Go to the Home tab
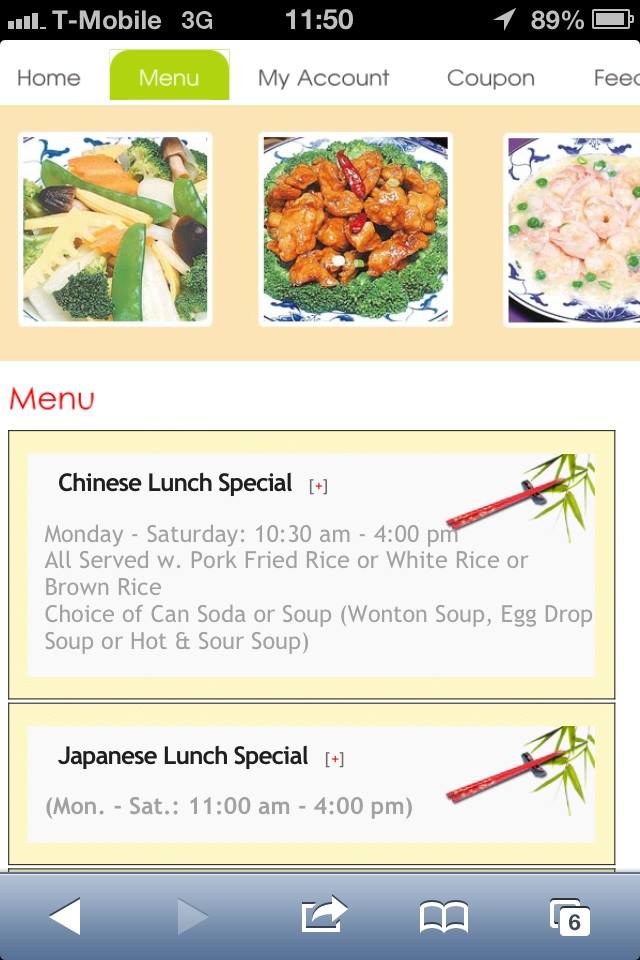The image size is (640, 960). click(x=48, y=78)
